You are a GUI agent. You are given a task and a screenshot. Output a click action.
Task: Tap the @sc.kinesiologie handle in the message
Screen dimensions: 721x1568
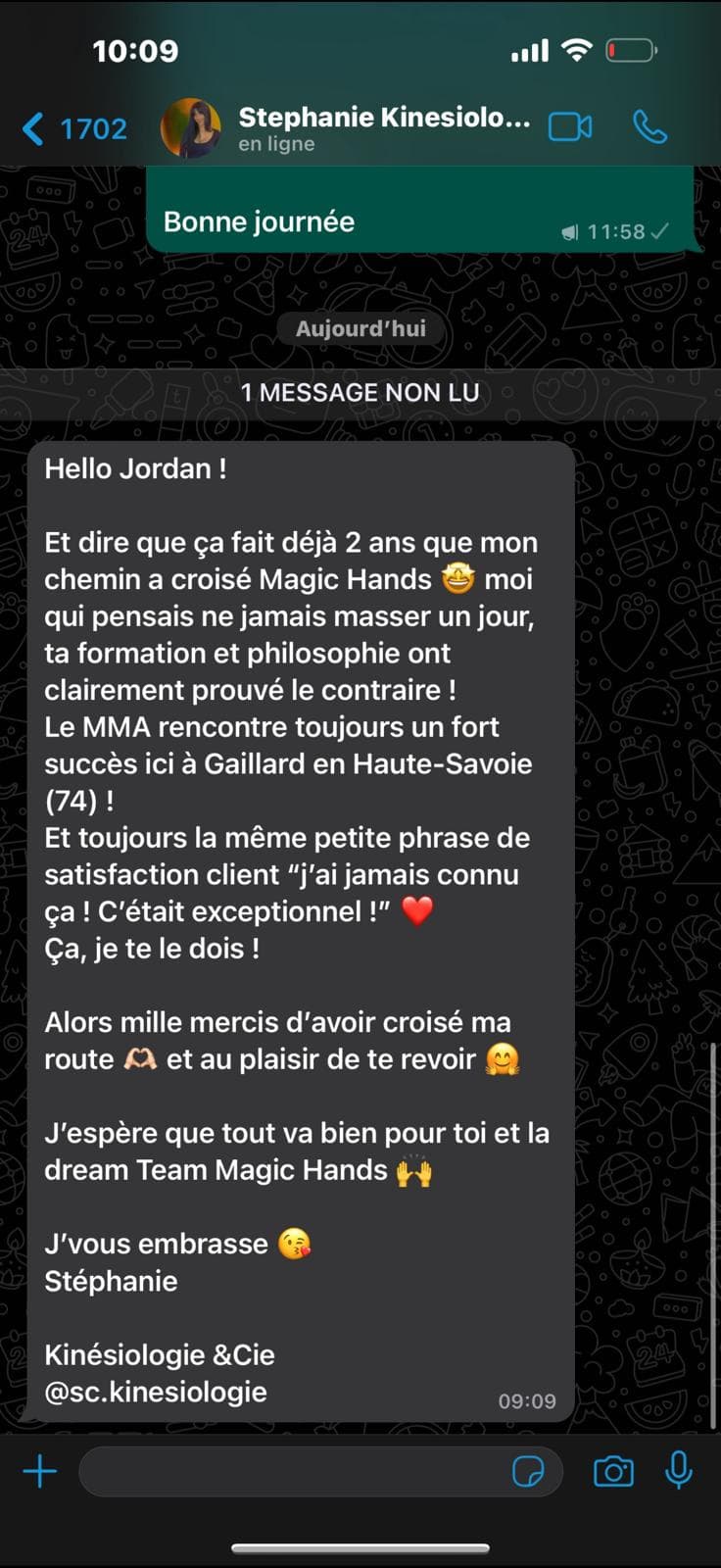(157, 1391)
